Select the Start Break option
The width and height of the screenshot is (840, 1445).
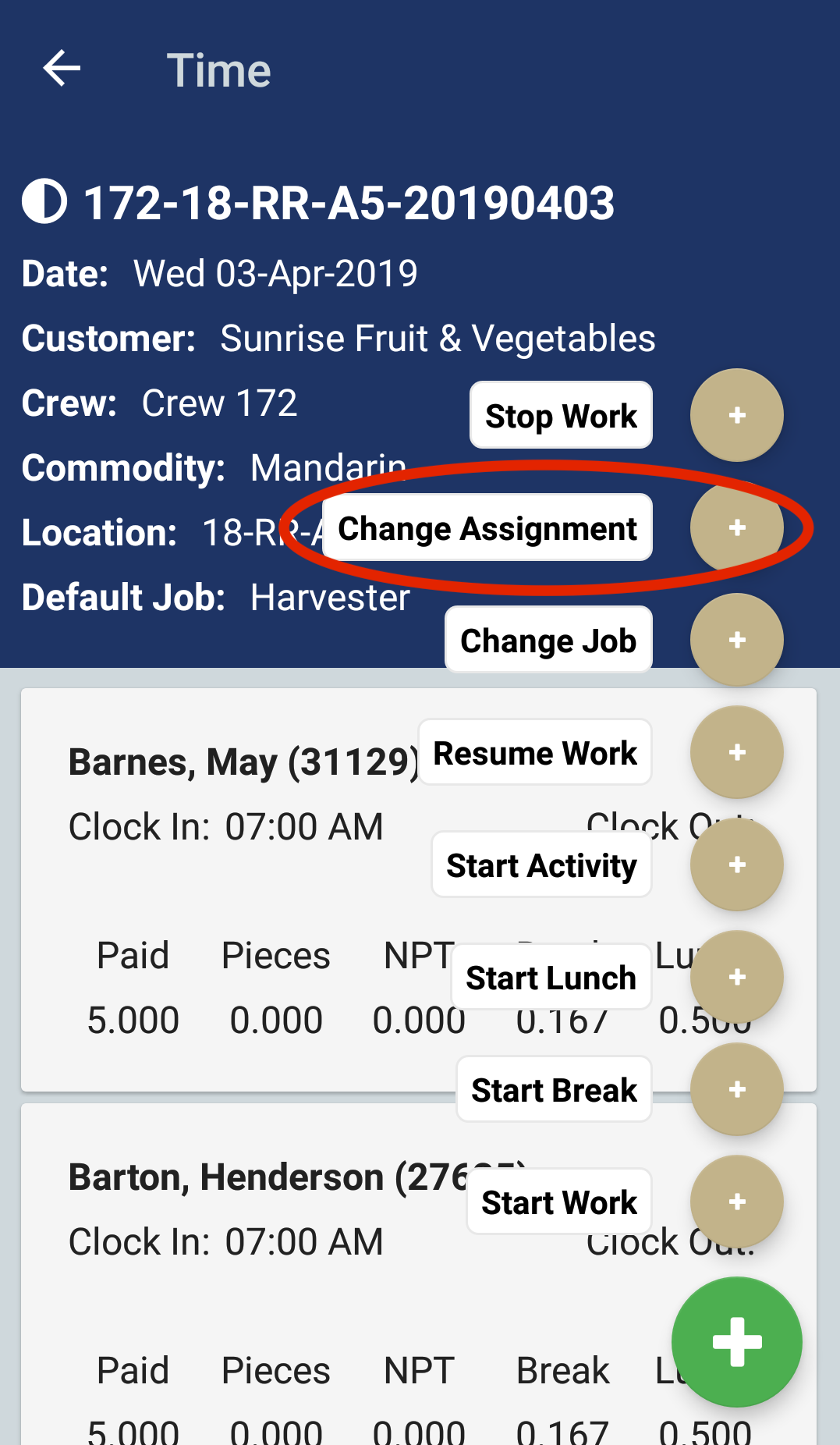[x=554, y=1089]
